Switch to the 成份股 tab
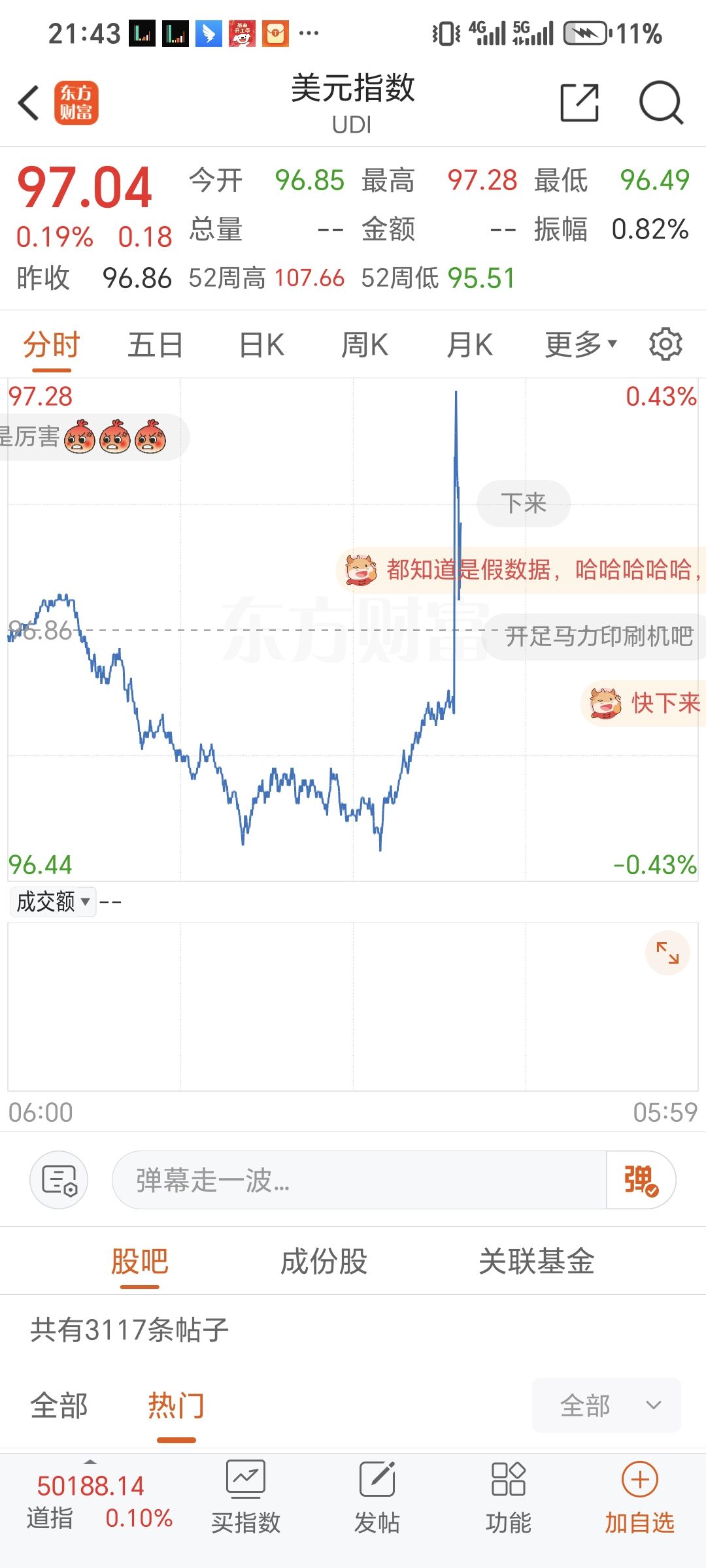Screen dimensions: 706x1568 point(324,1261)
